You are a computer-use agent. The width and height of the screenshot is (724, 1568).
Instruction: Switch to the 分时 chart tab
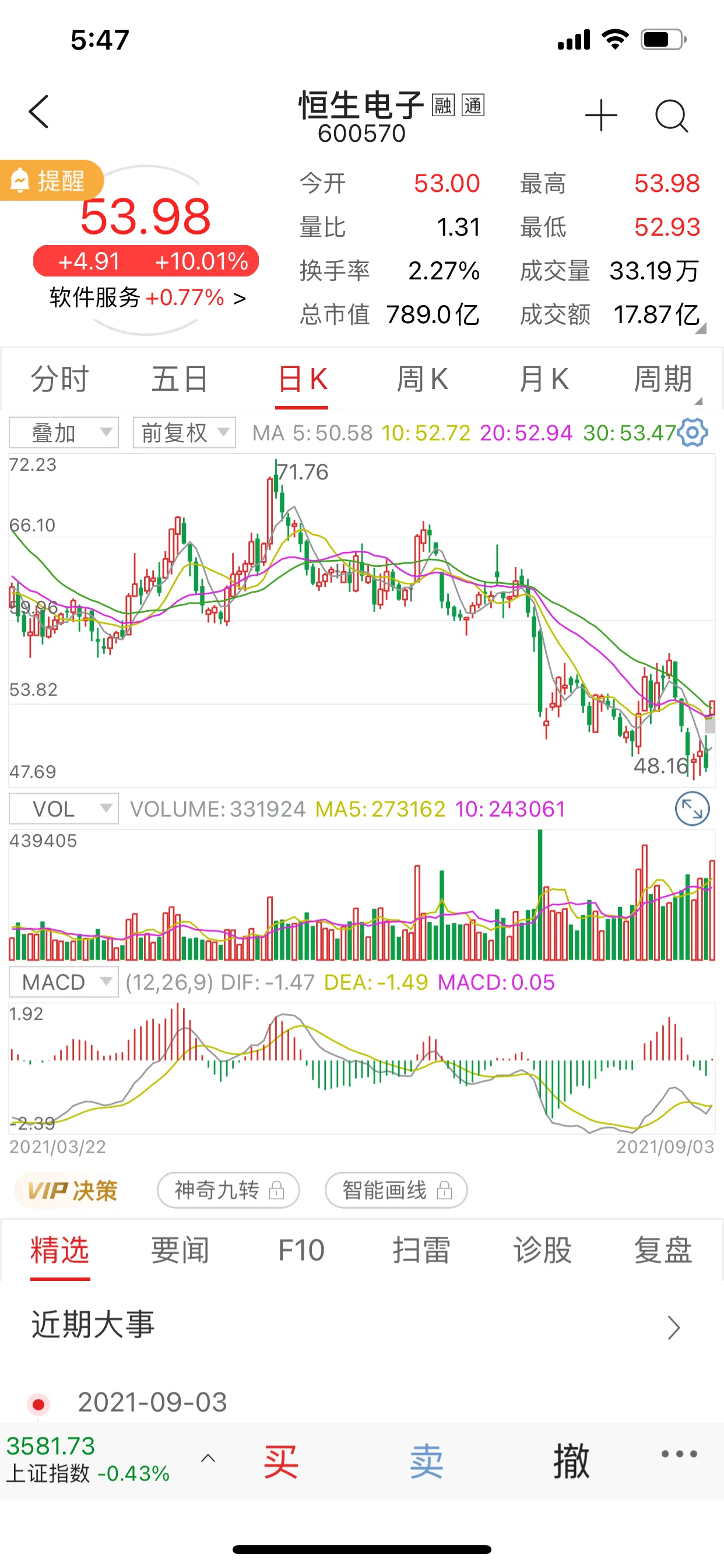(59, 379)
